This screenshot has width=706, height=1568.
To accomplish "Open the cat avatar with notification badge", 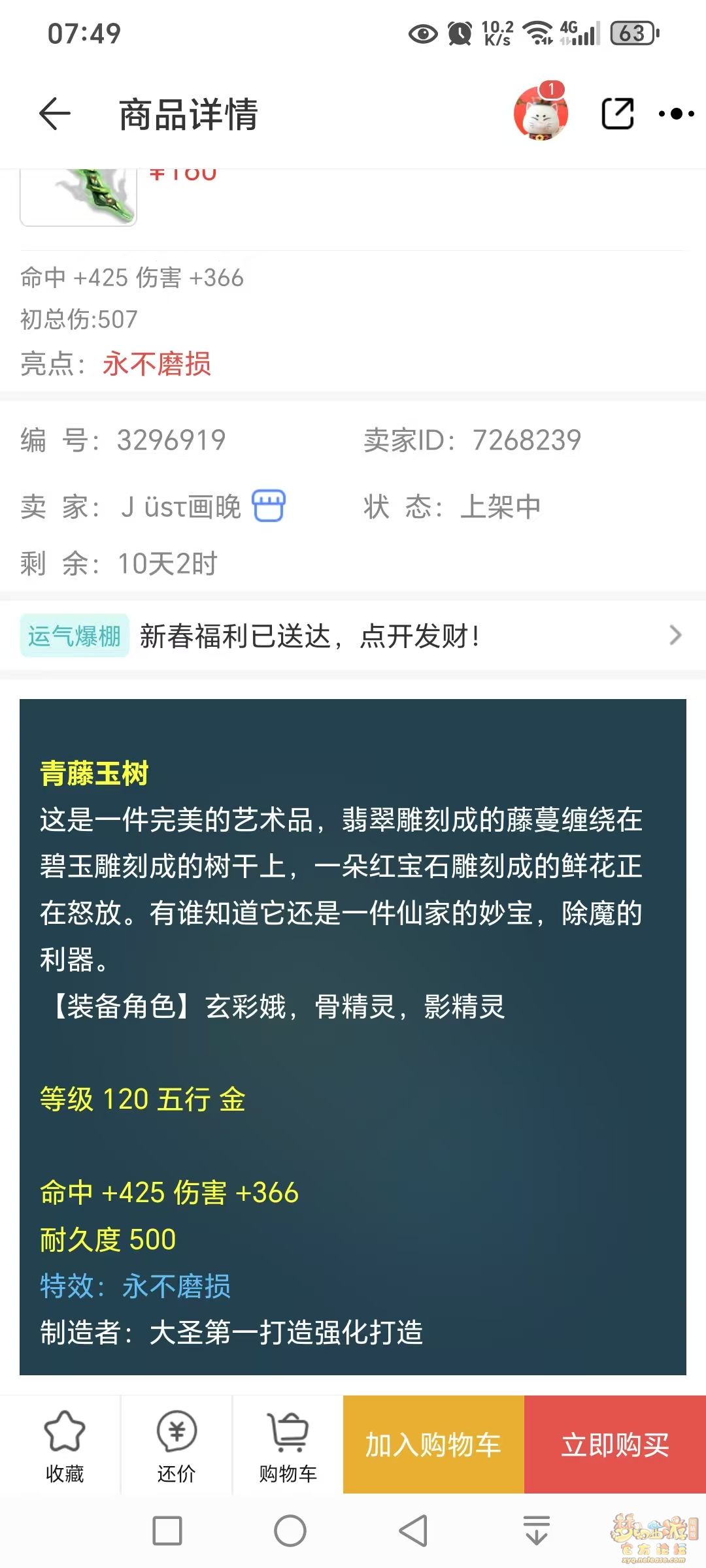I will (x=541, y=114).
